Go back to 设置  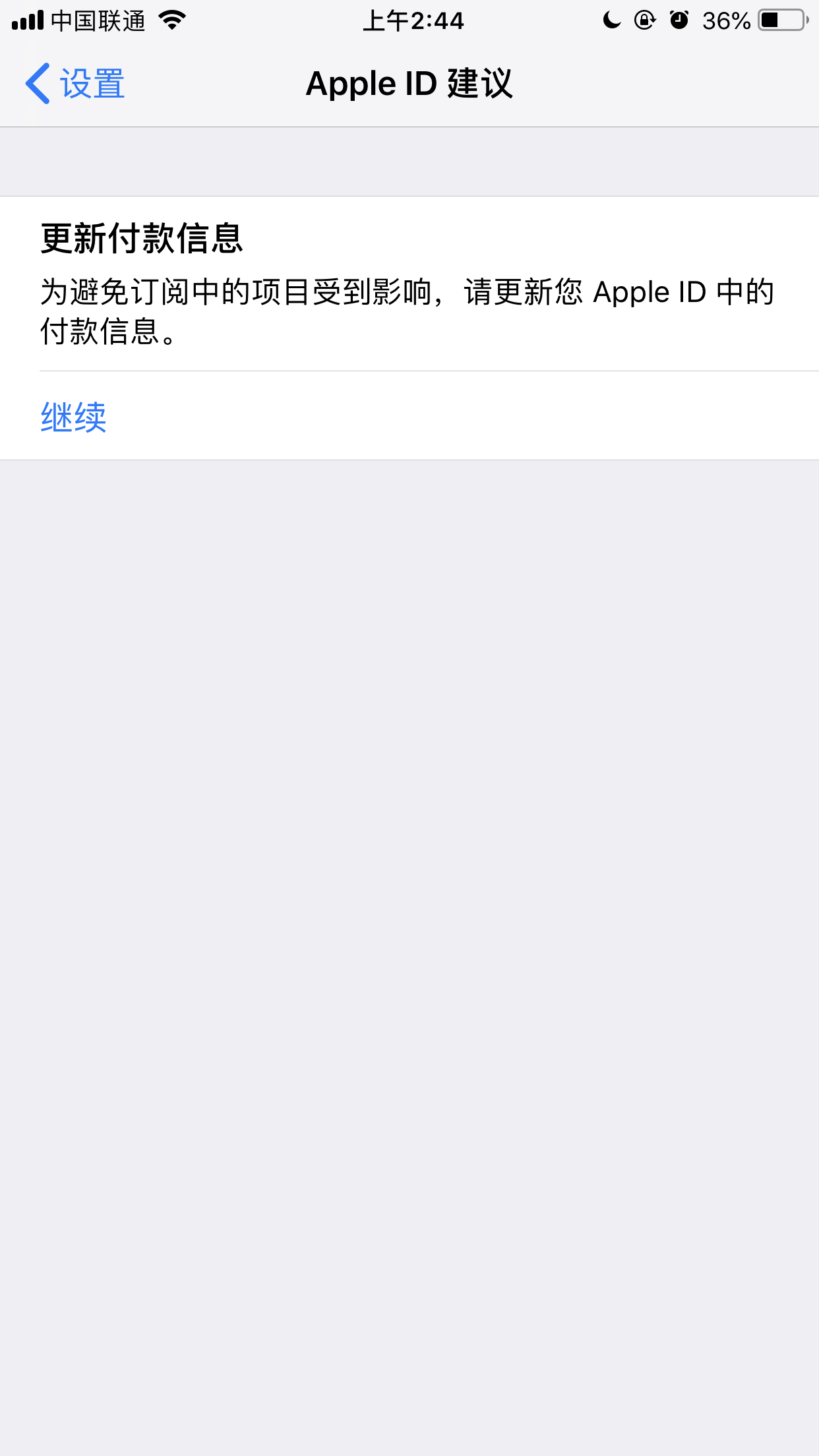click(x=75, y=84)
